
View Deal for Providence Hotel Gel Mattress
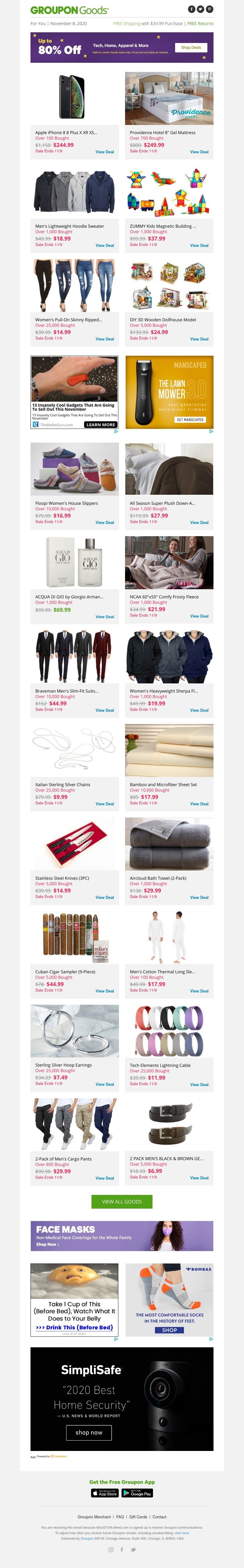(x=199, y=152)
